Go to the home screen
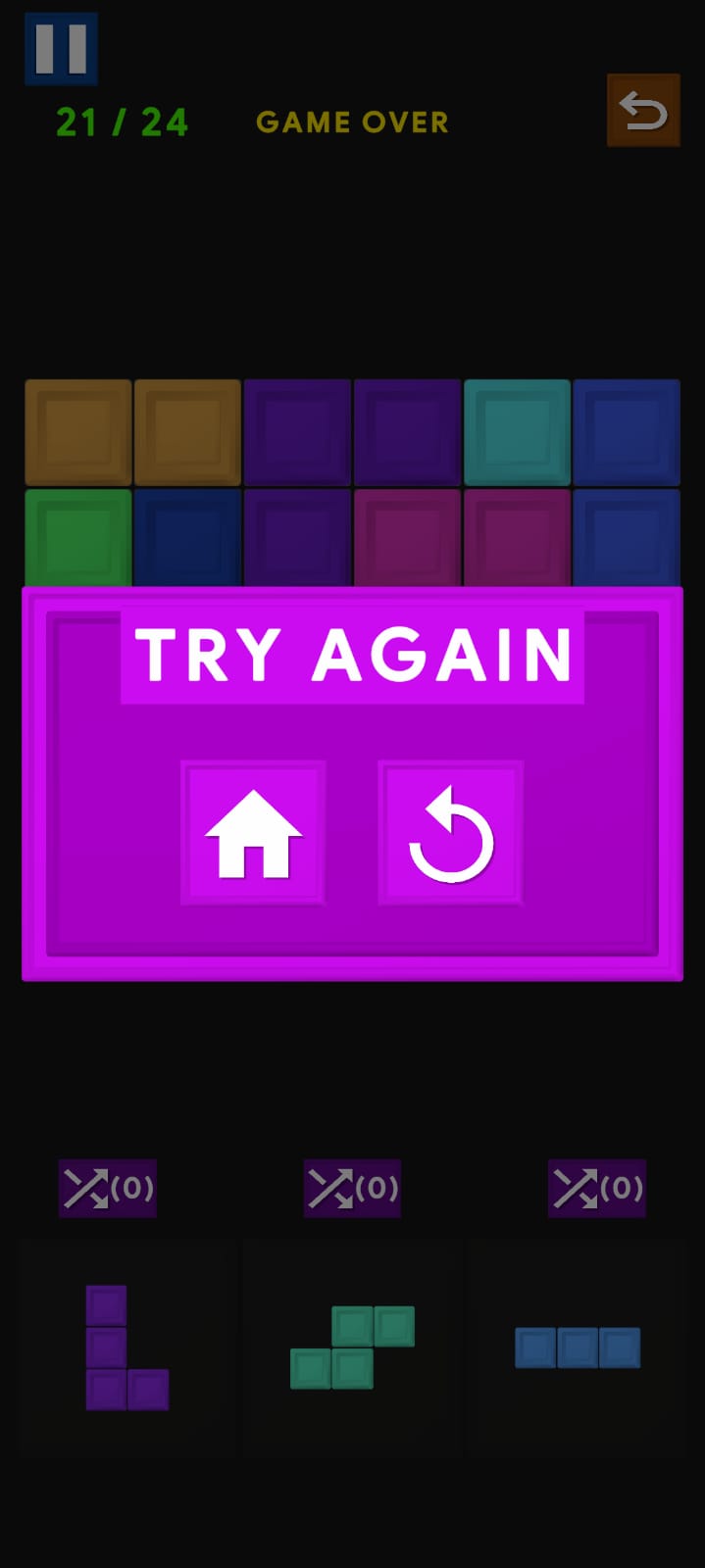The height and width of the screenshot is (1568, 705). coord(253,833)
